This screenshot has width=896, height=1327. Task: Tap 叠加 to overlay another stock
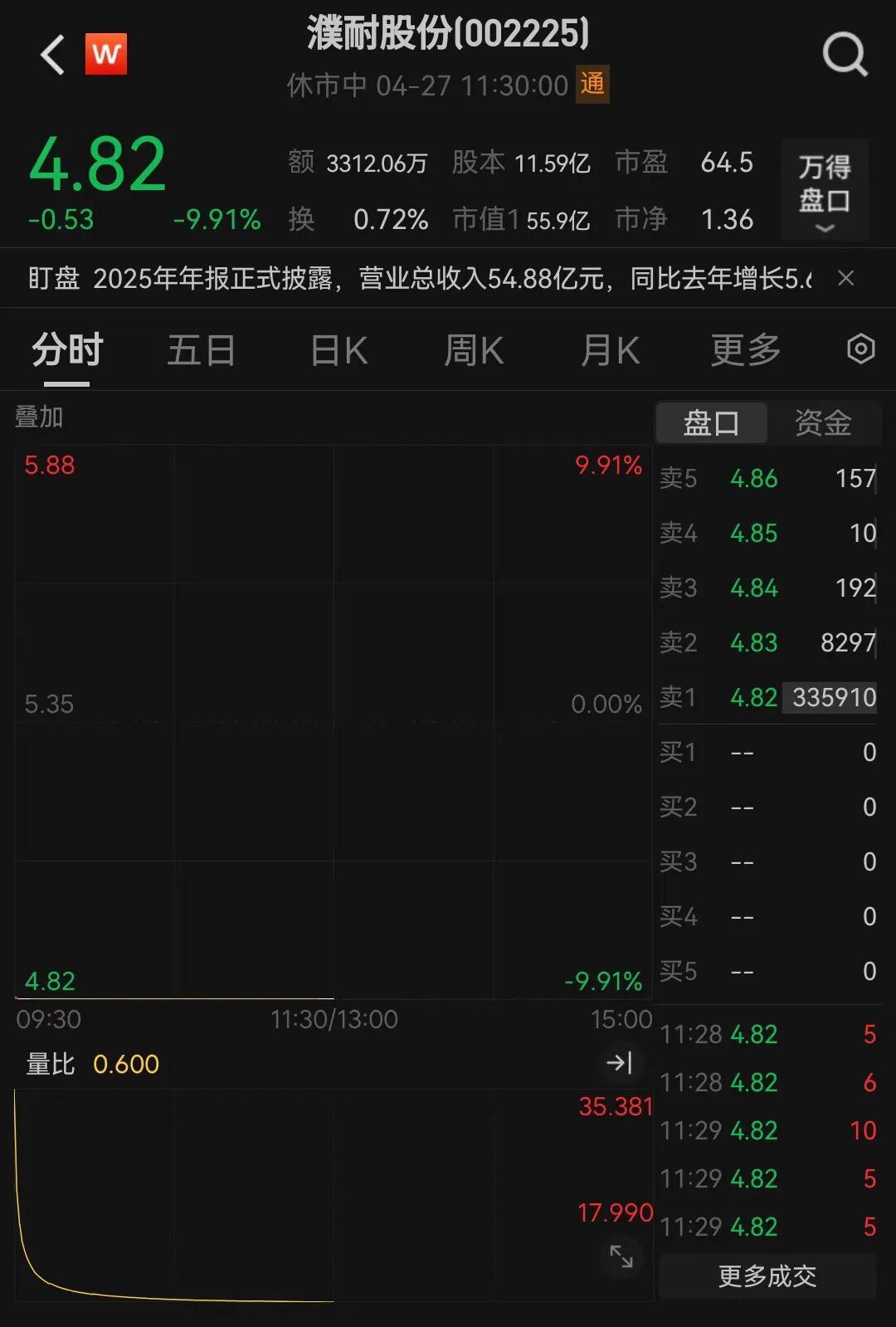coord(39,417)
